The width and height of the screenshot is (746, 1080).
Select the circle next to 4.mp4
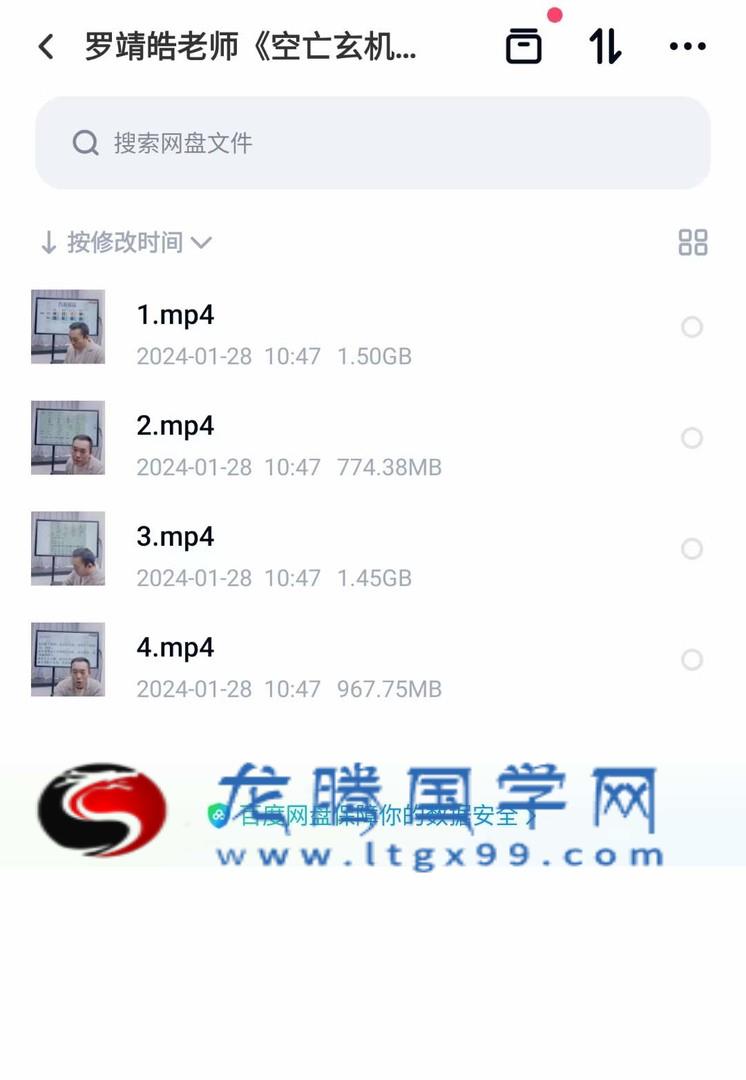pos(691,660)
